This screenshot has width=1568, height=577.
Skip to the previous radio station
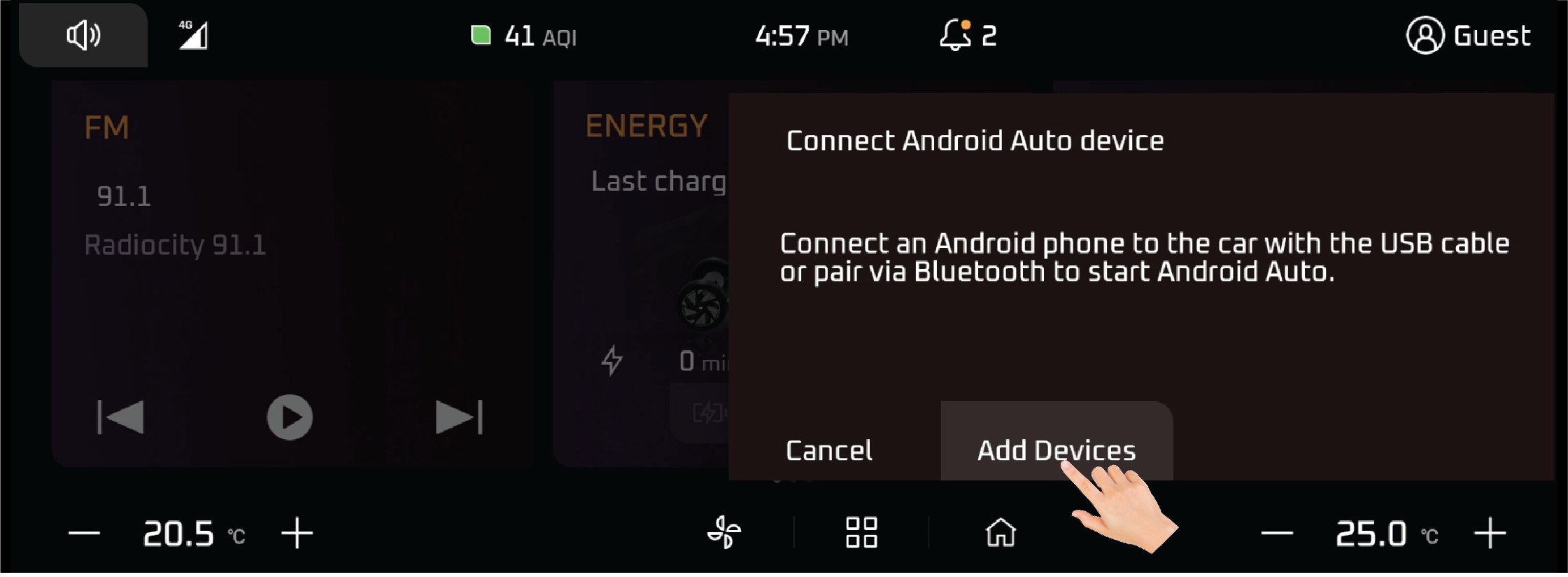[x=120, y=417]
